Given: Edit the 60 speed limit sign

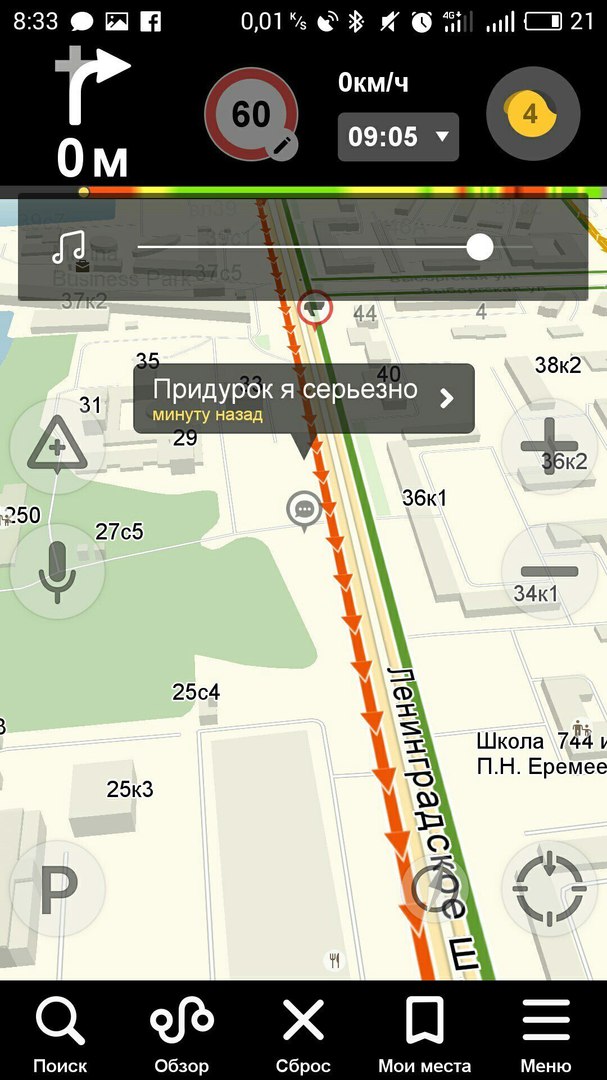Looking at the screenshot, I should 252,115.
